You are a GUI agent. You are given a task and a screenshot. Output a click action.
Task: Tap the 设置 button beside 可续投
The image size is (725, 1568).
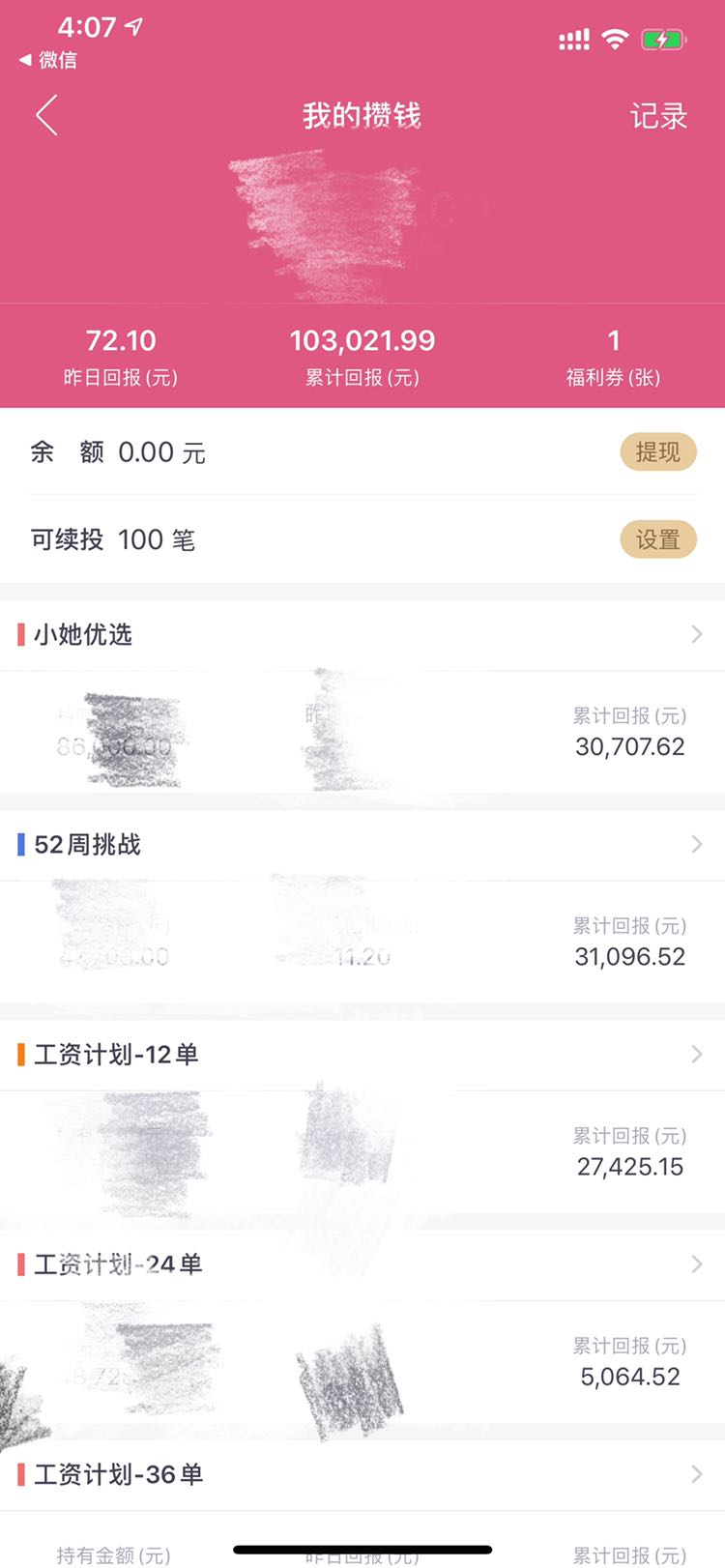658,539
